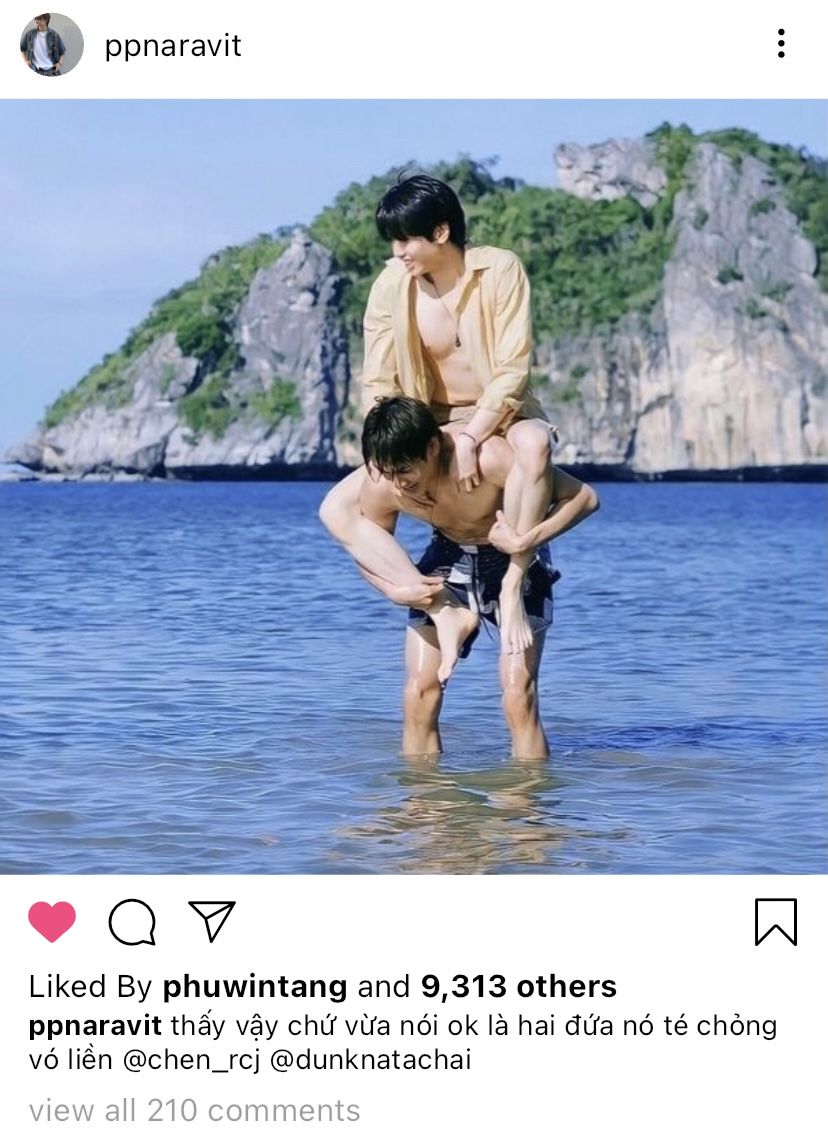Open the post overflow menu
The height and width of the screenshot is (1136, 828).
click(x=780, y=44)
